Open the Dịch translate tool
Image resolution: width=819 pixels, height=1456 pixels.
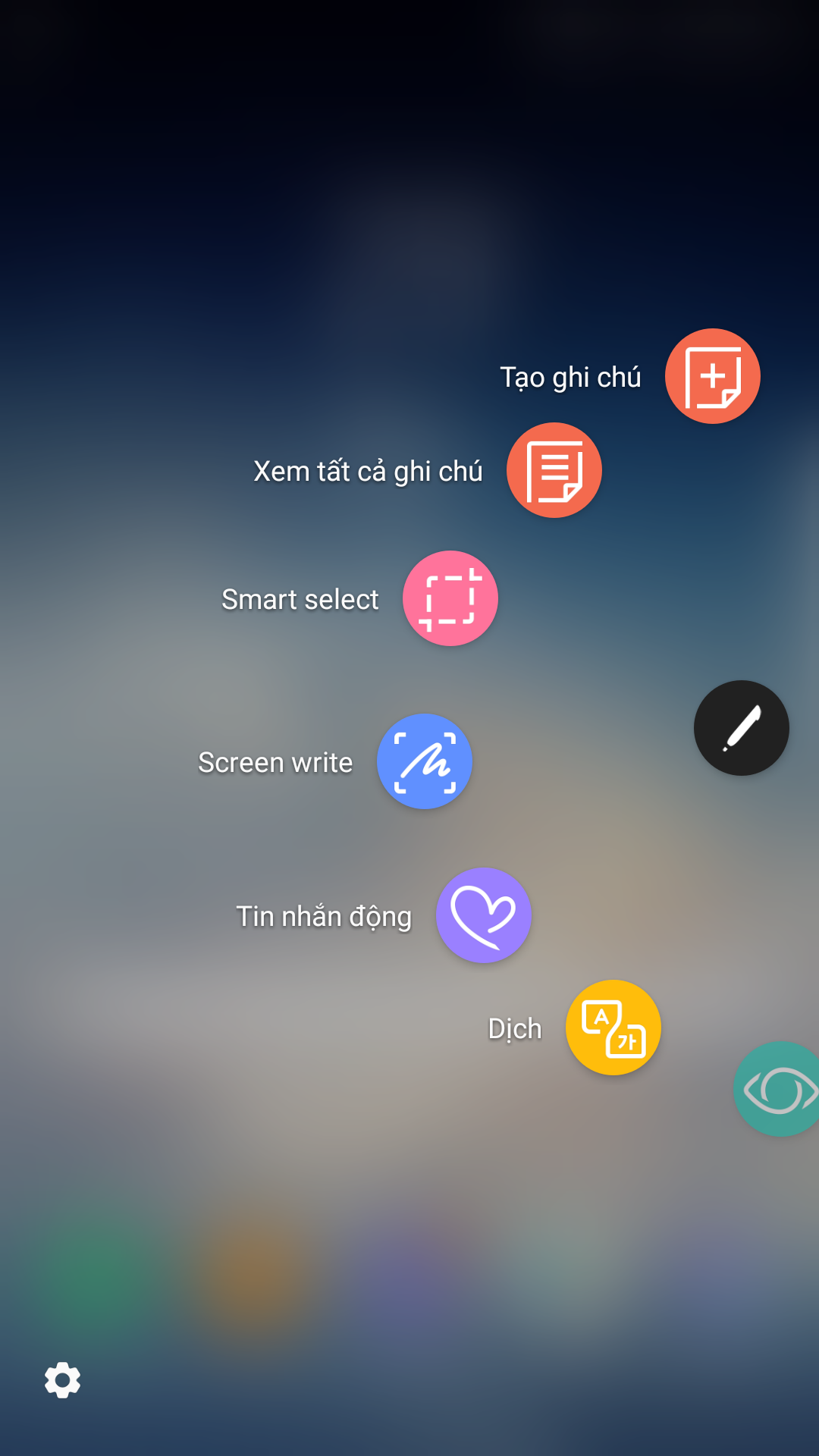point(613,1028)
